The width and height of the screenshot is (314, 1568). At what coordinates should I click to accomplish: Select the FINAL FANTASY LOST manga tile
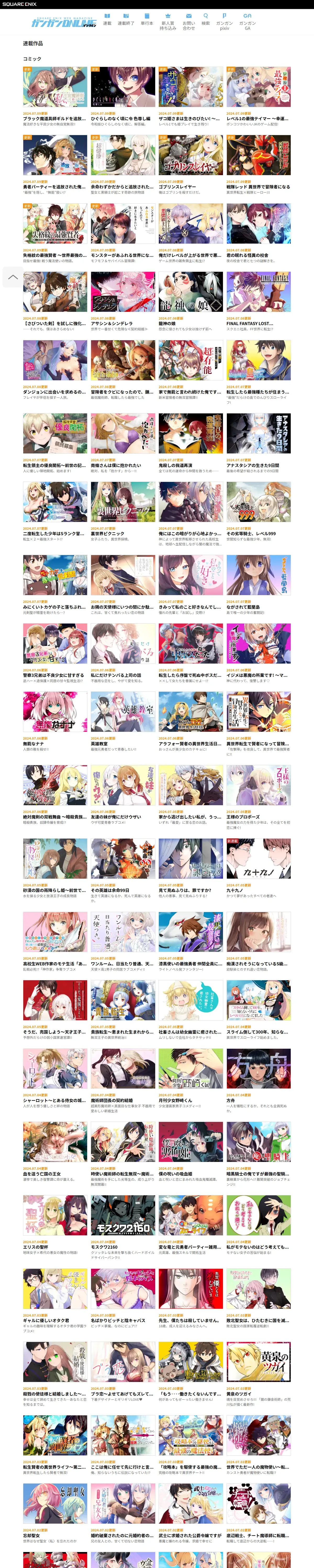[258, 292]
